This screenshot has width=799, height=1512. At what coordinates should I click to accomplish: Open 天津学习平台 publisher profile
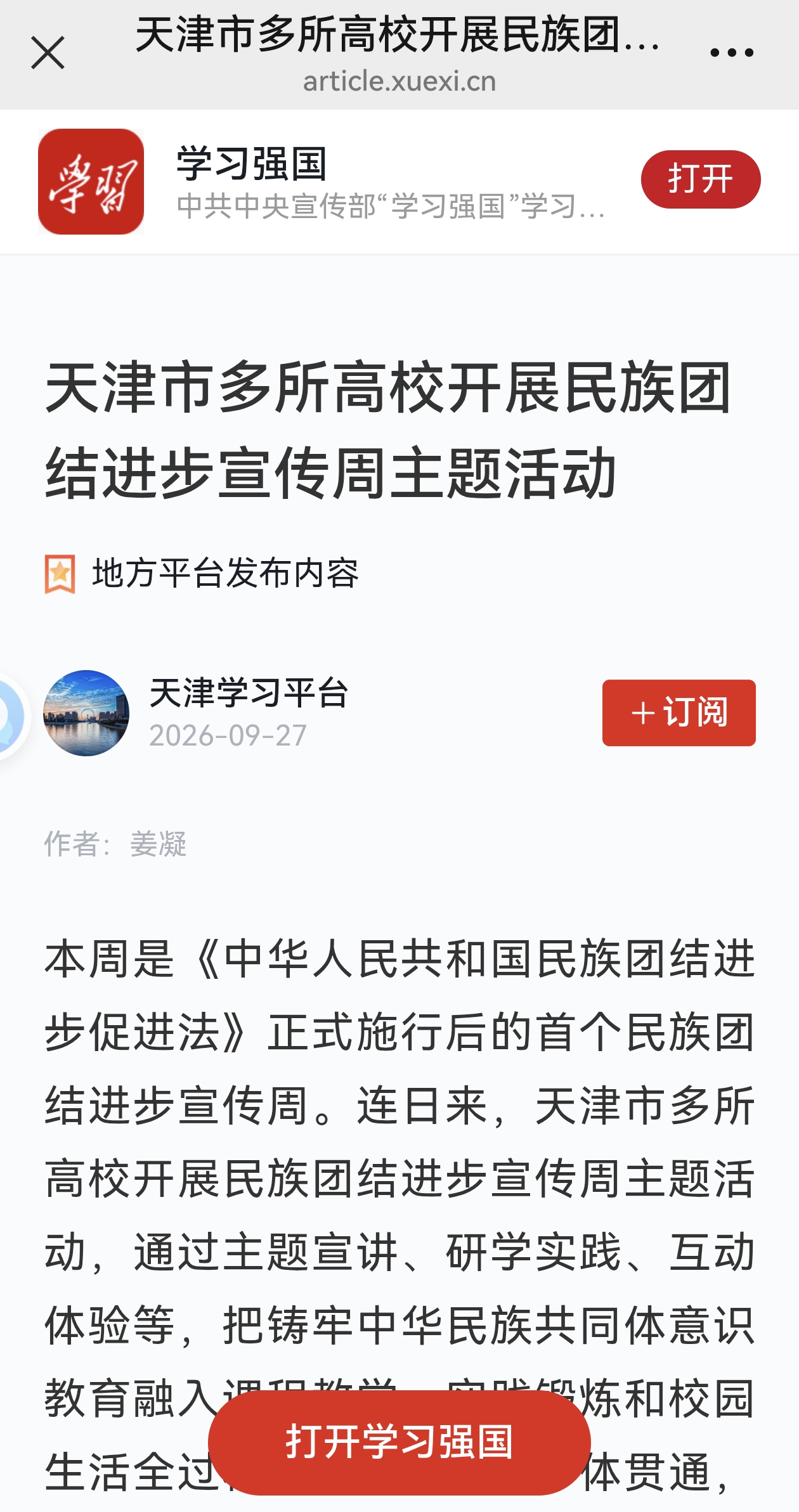tap(249, 692)
